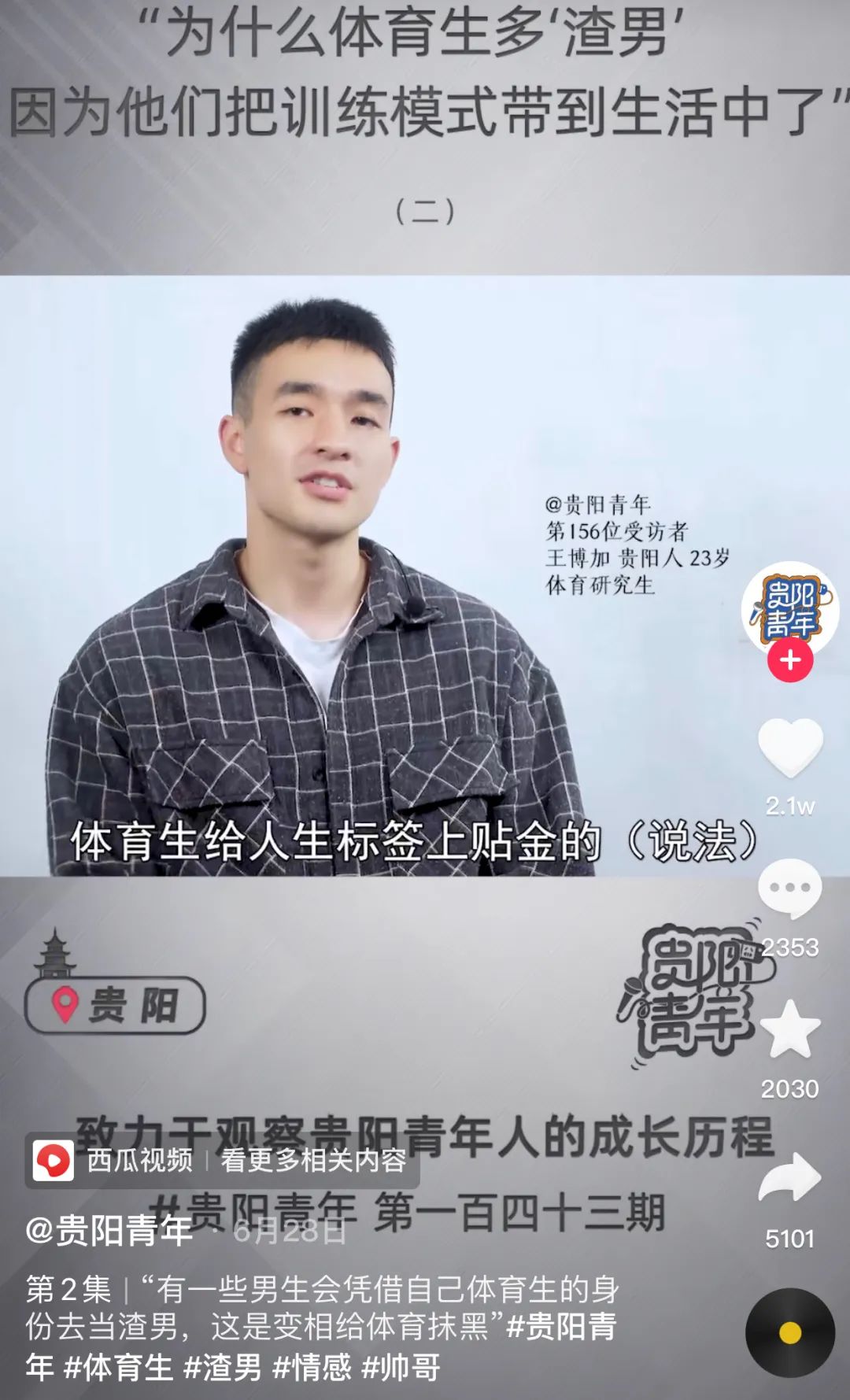Open the 第2集 episode collection link
The width and height of the screenshot is (850, 1400).
[x=68, y=1289]
